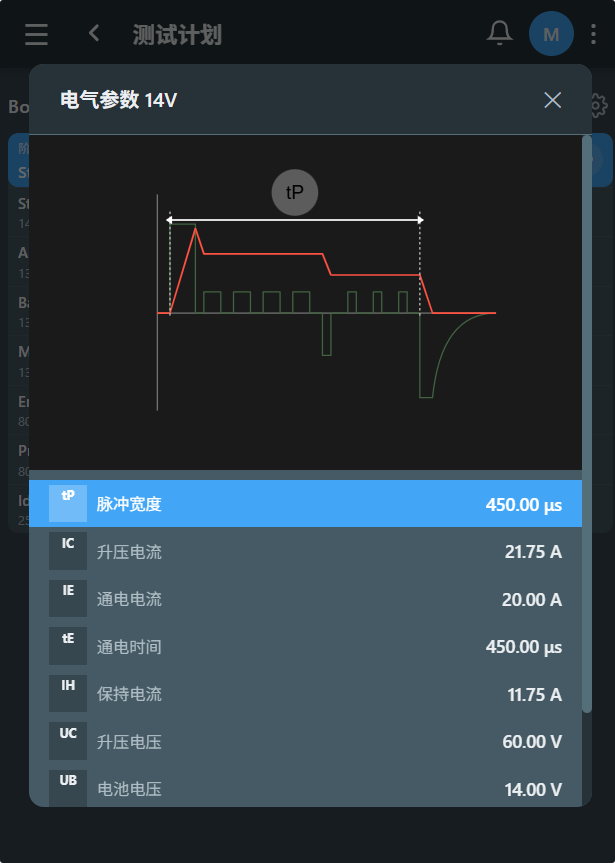Select the 通电时间 tE parameter
The height and width of the screenshot is (863, 615).
(306, 646)
